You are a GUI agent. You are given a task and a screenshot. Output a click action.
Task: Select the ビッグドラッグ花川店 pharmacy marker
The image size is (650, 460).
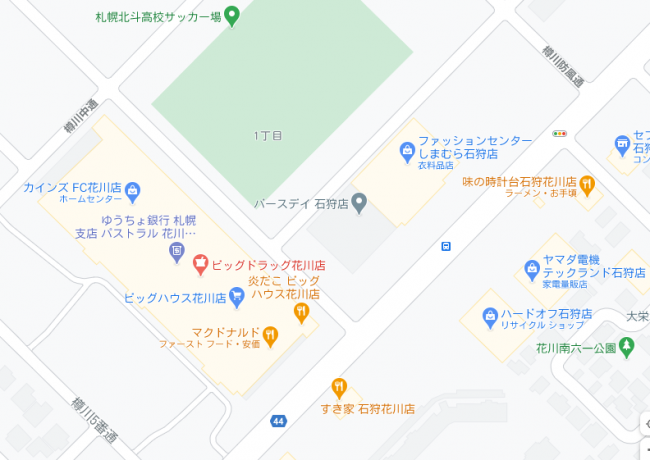coord(199,265)
